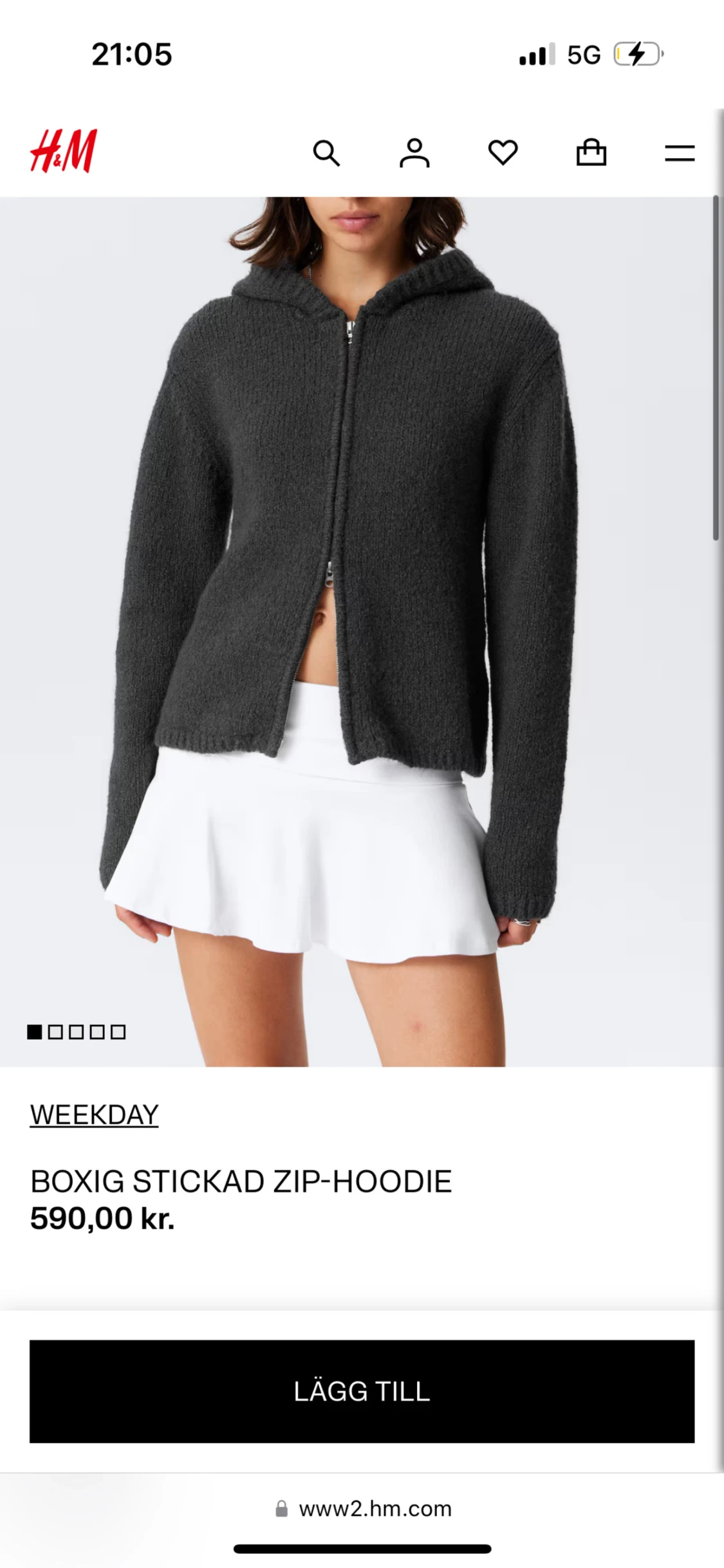The image size is (724, 1568).
Task: Open favorites via the heart icon
Action: tap(503, 153)
